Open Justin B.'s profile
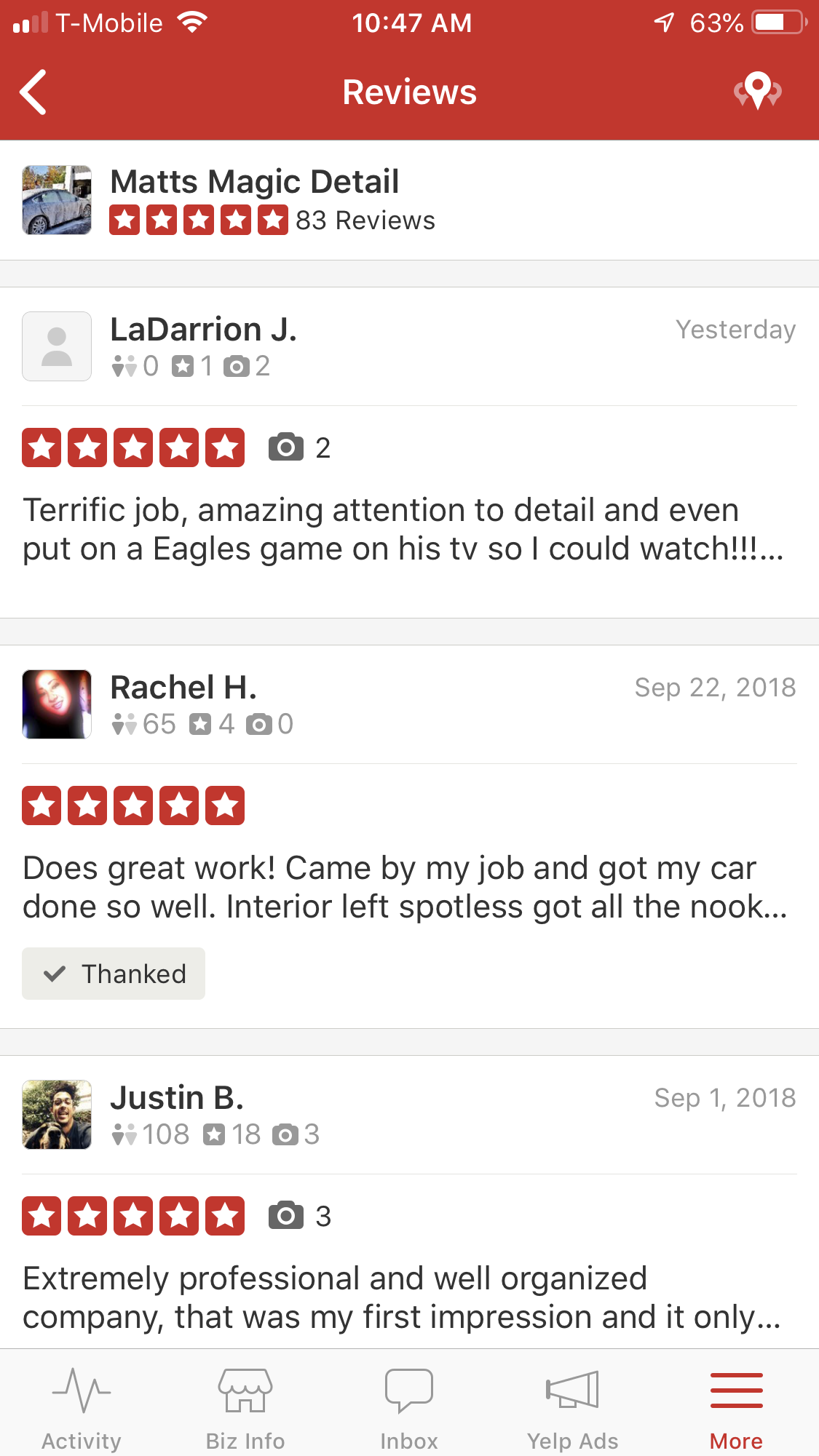819x1456 pixels. [x=177, y=1099]
